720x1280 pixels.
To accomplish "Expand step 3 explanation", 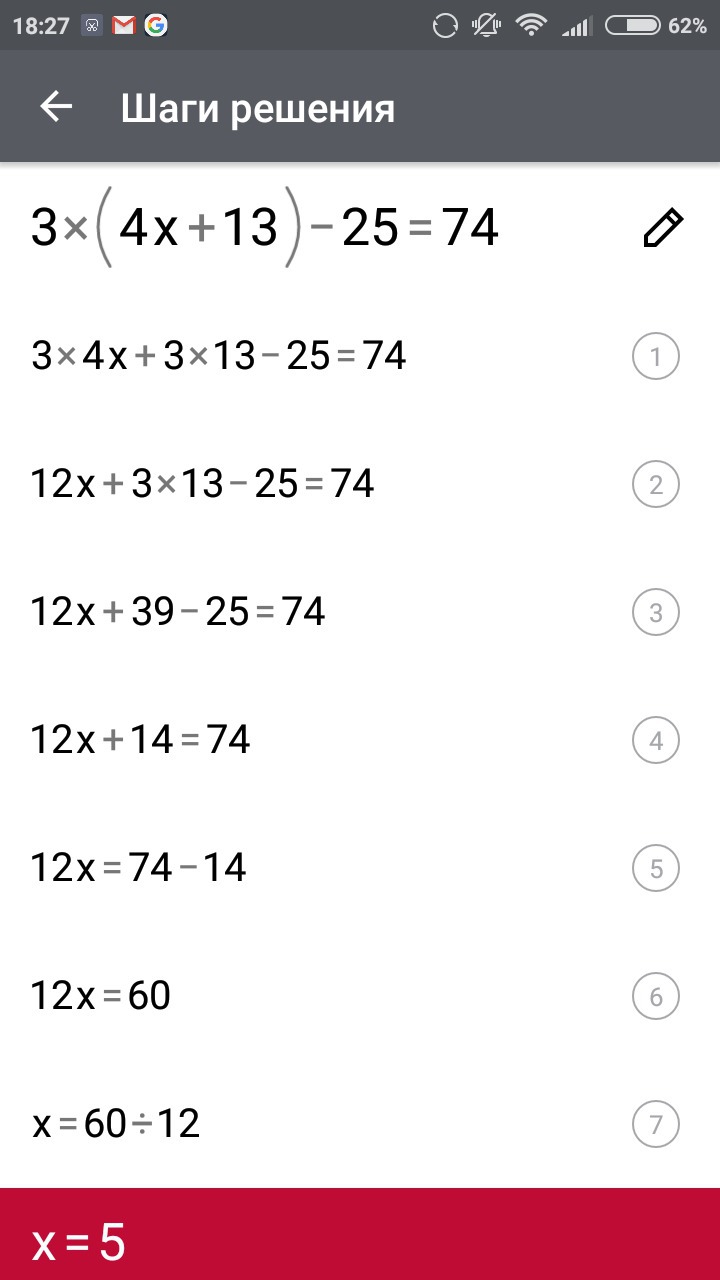I will coord(656,613).
